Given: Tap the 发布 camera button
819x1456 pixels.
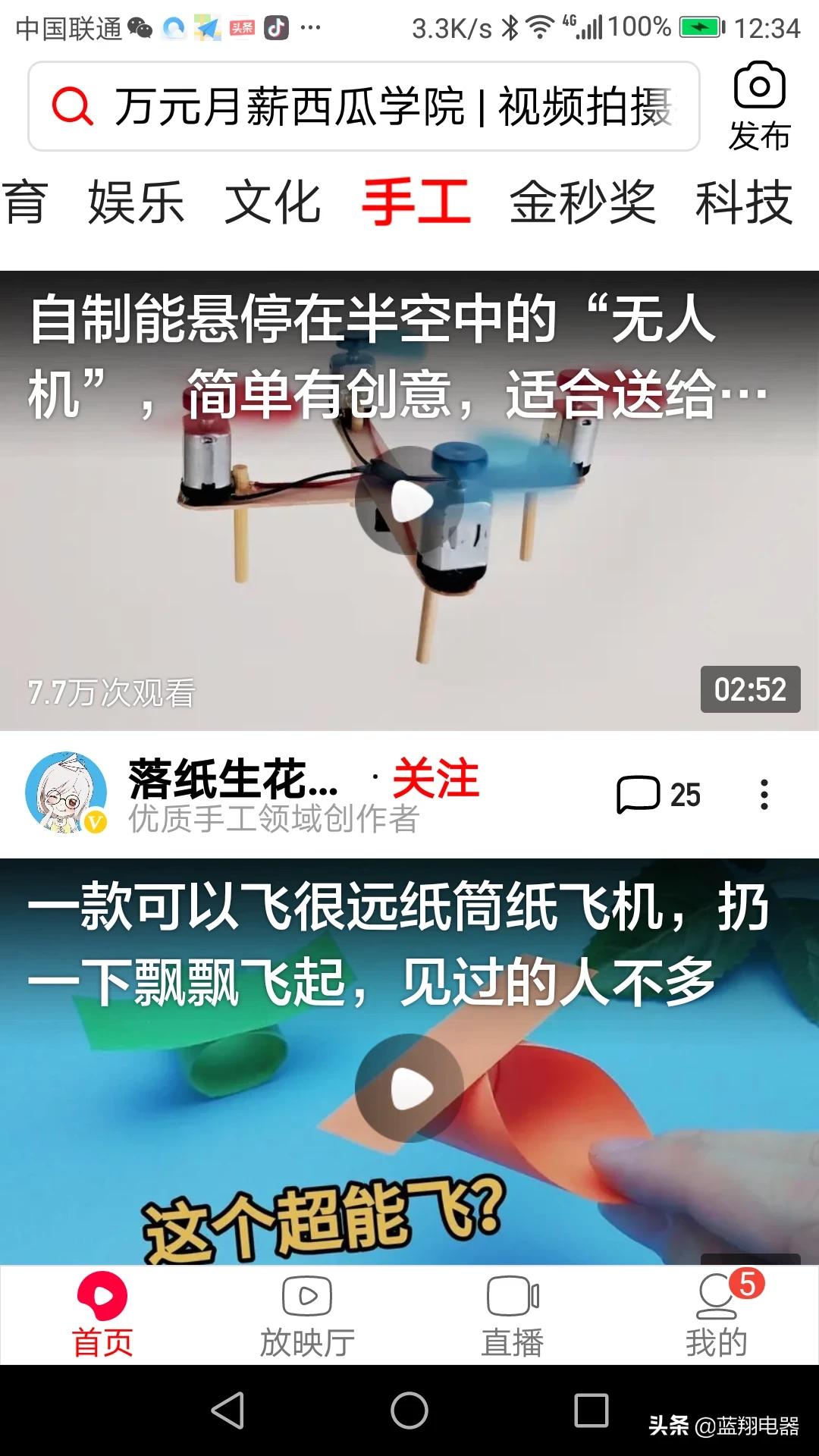Looking at the screenshot, I should click(x=759, y=106).
